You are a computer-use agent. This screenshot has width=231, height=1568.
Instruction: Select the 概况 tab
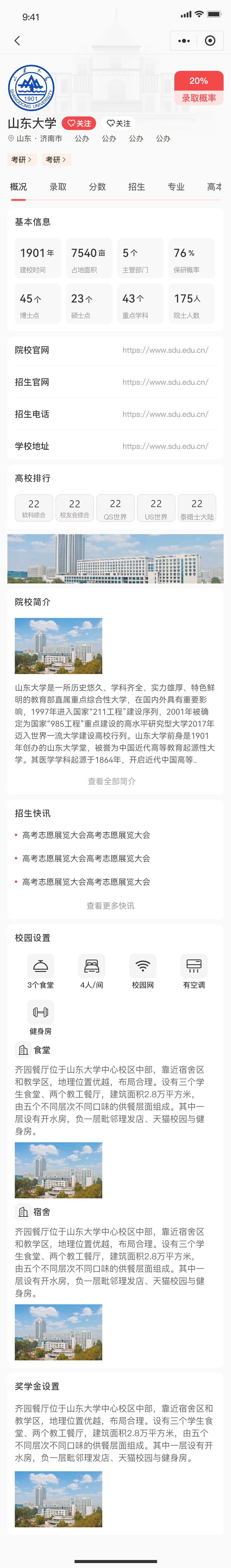tap(18, 187)
